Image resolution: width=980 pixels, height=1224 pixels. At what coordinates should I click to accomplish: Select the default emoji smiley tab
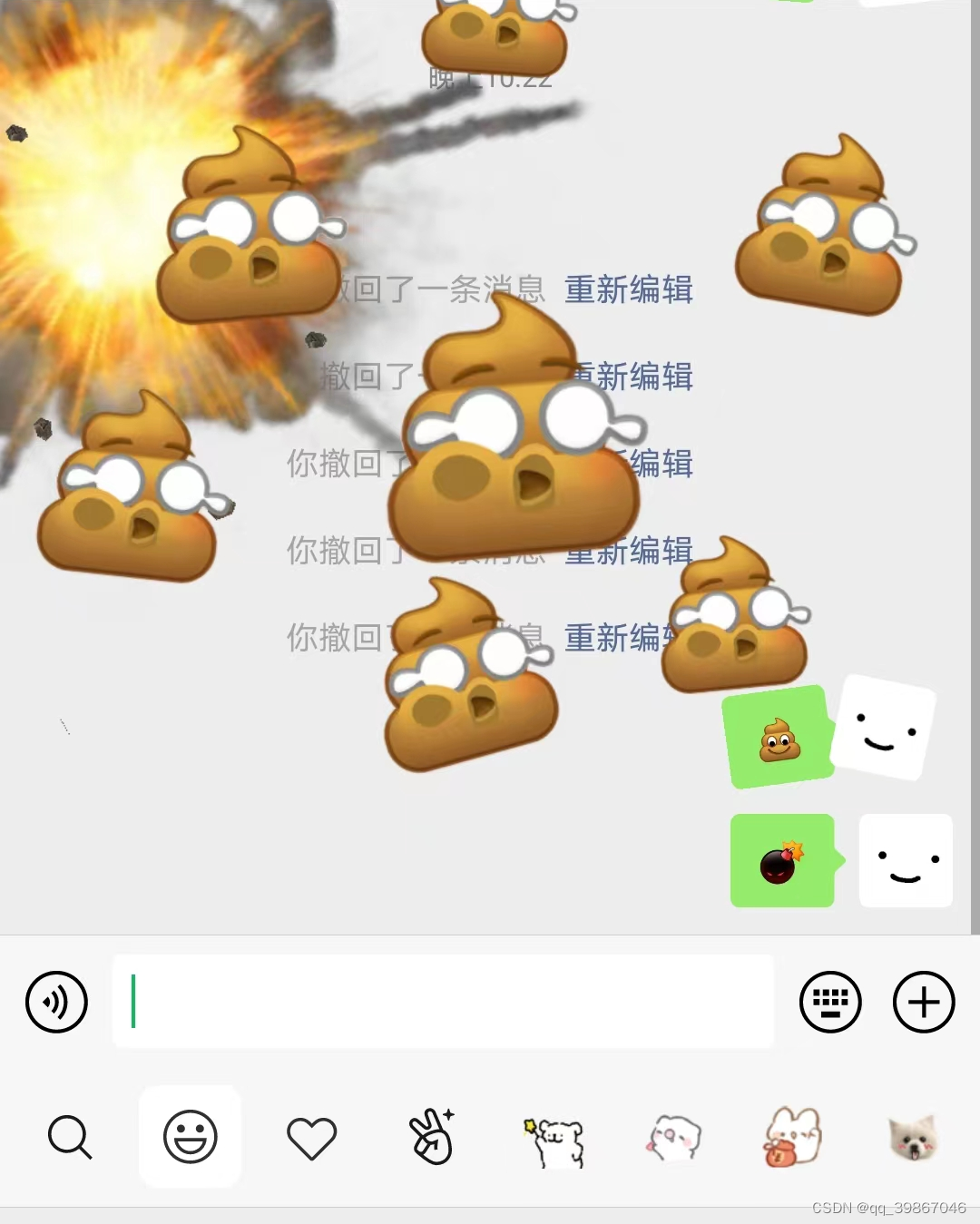191,1137
